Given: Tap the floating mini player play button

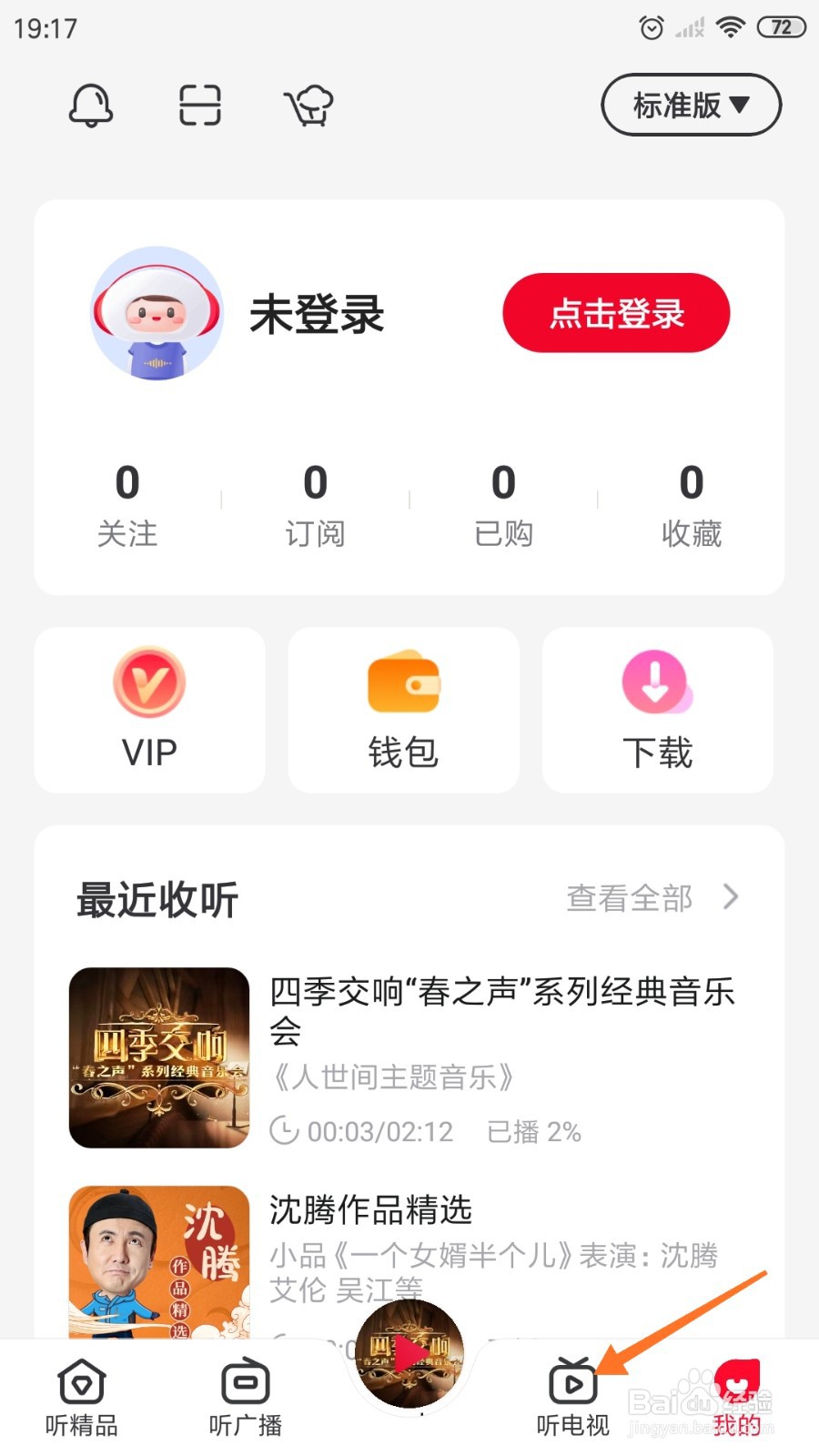Looking at the screenshot, I should tap(409, 1353).
